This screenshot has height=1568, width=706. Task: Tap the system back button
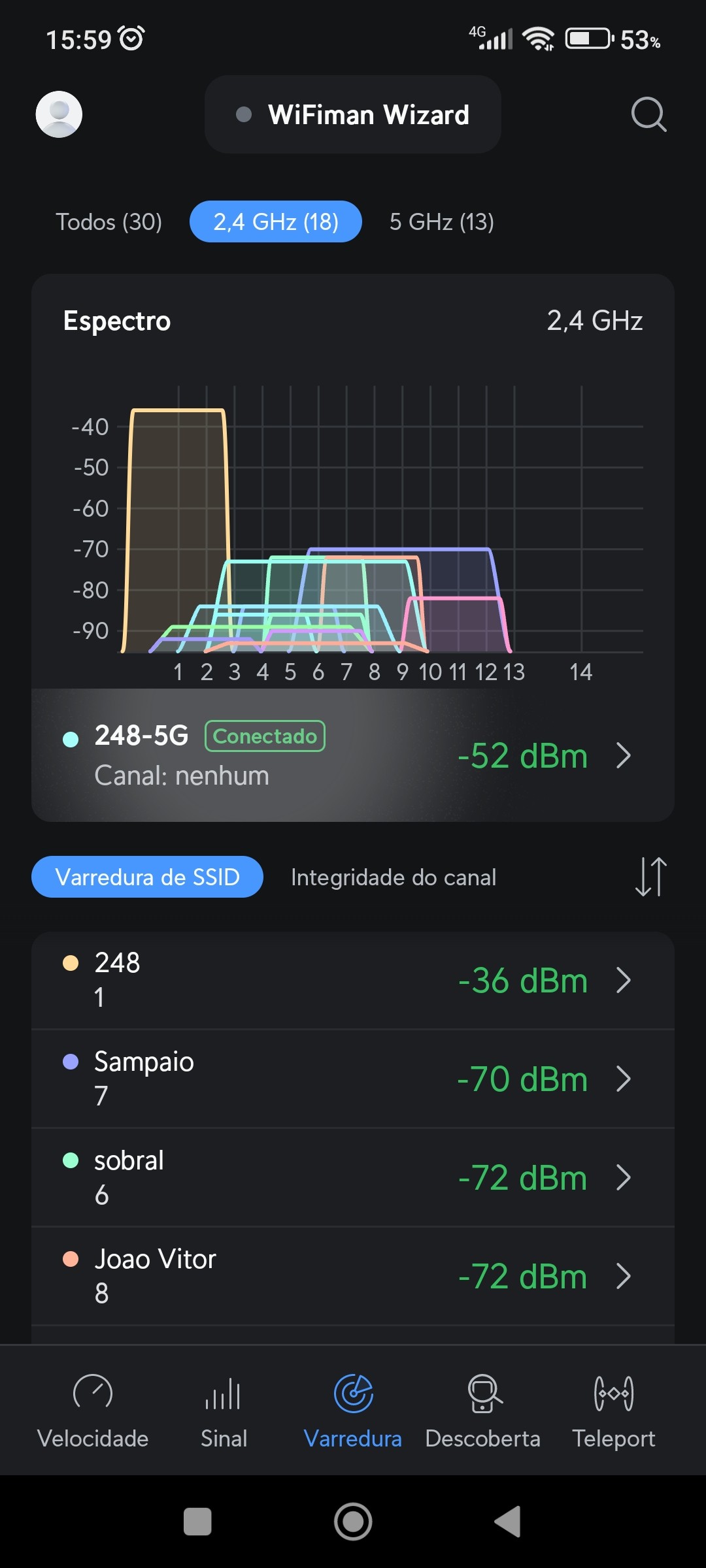point(508,1522)
